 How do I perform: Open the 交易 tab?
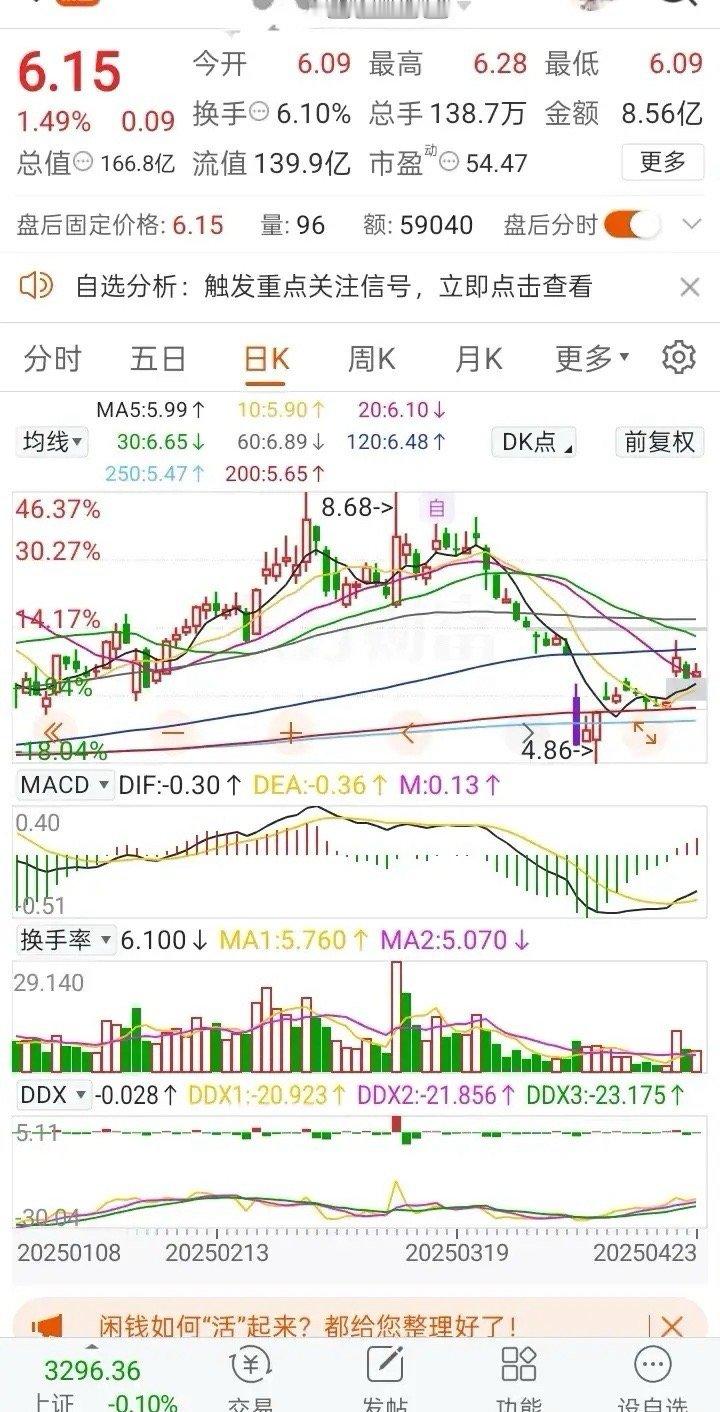point(249,1380)
